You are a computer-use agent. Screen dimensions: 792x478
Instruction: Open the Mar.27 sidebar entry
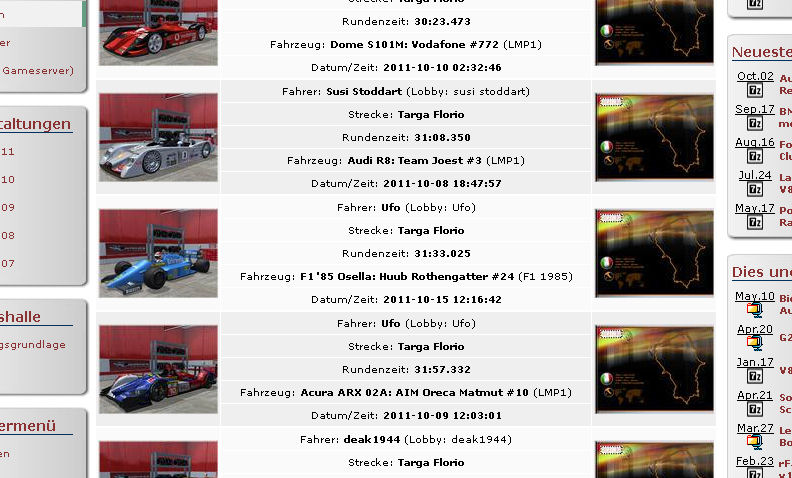pyautogui.click(x=755, y=428)
